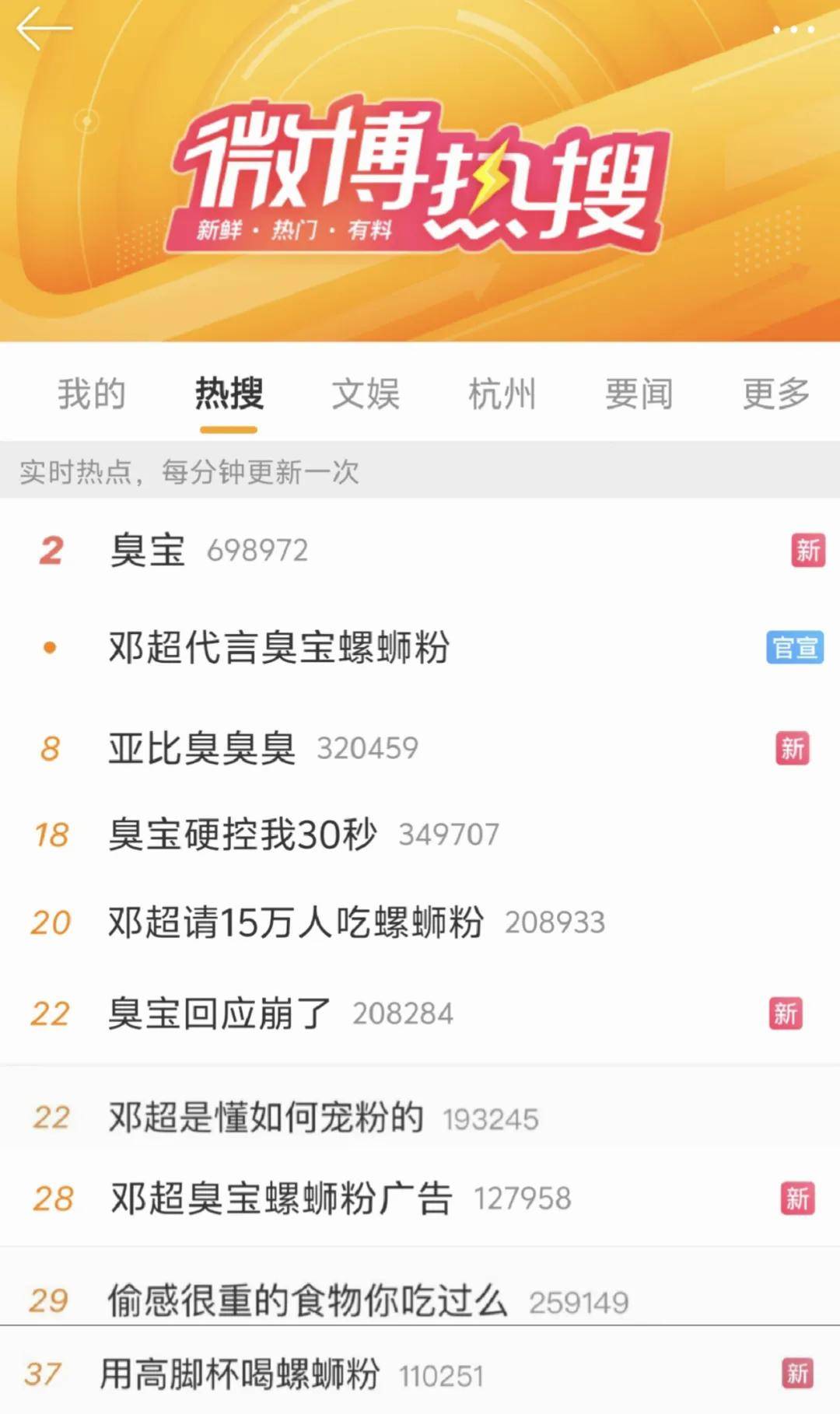
Task: Open the three-dot overflow menu
Action: (793, 30)
